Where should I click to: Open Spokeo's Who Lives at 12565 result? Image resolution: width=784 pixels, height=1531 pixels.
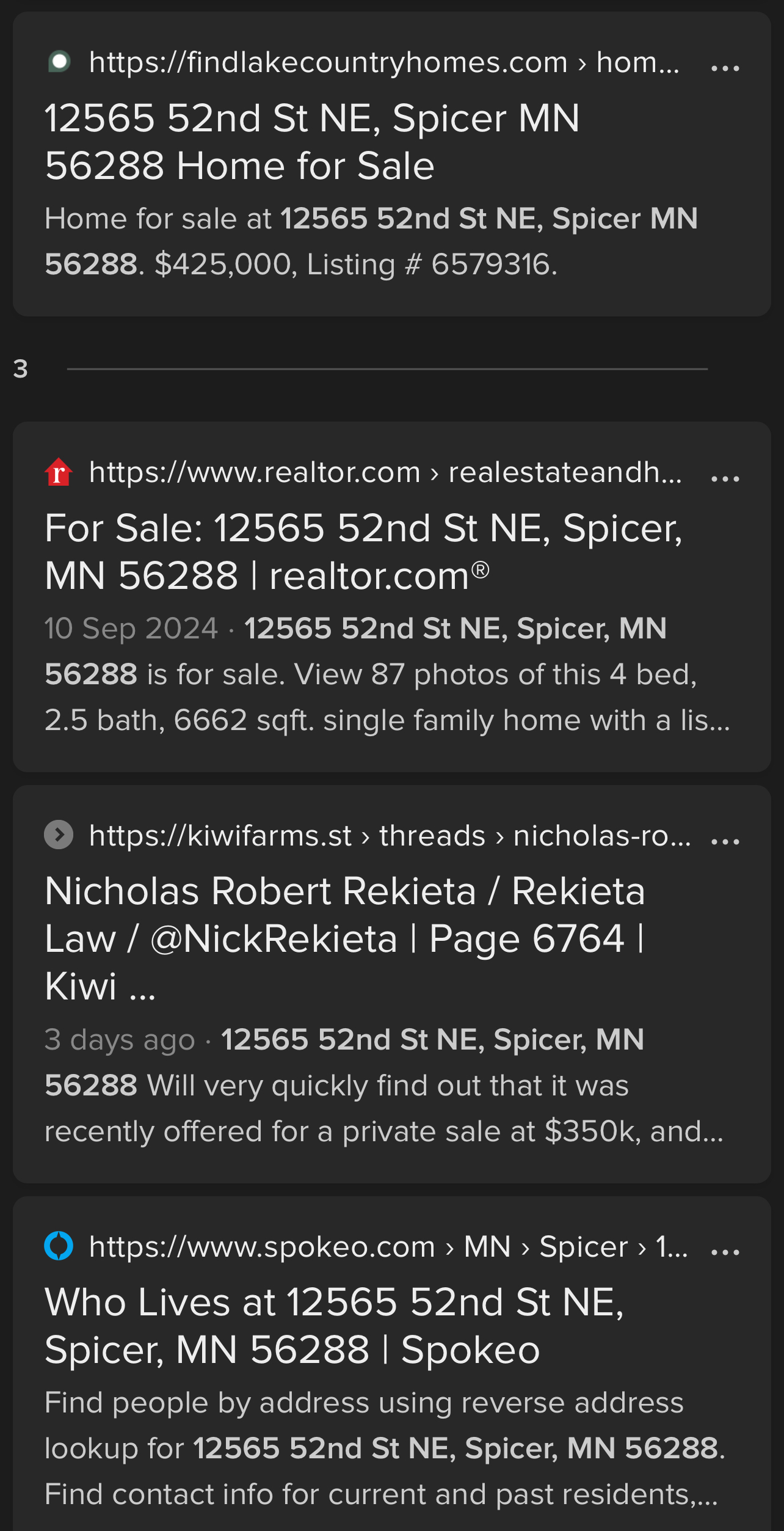tap(334, 1326)
